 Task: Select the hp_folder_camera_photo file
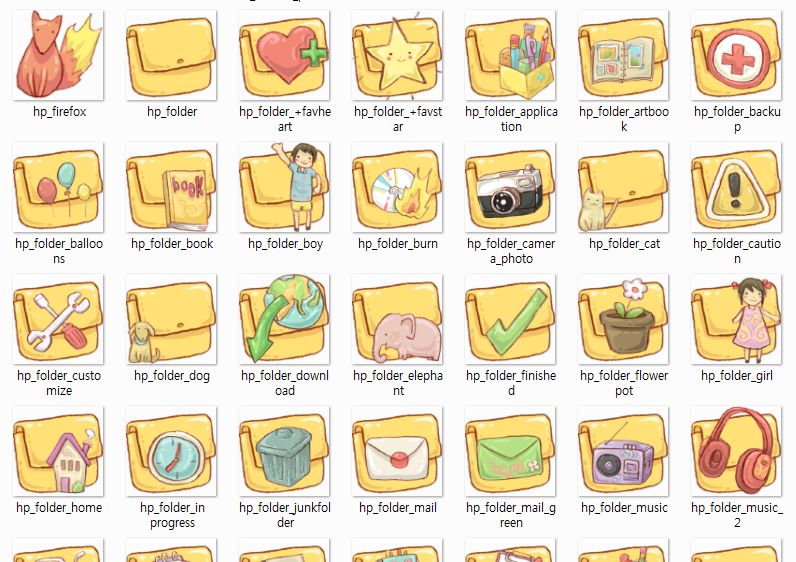coord(511,188)
